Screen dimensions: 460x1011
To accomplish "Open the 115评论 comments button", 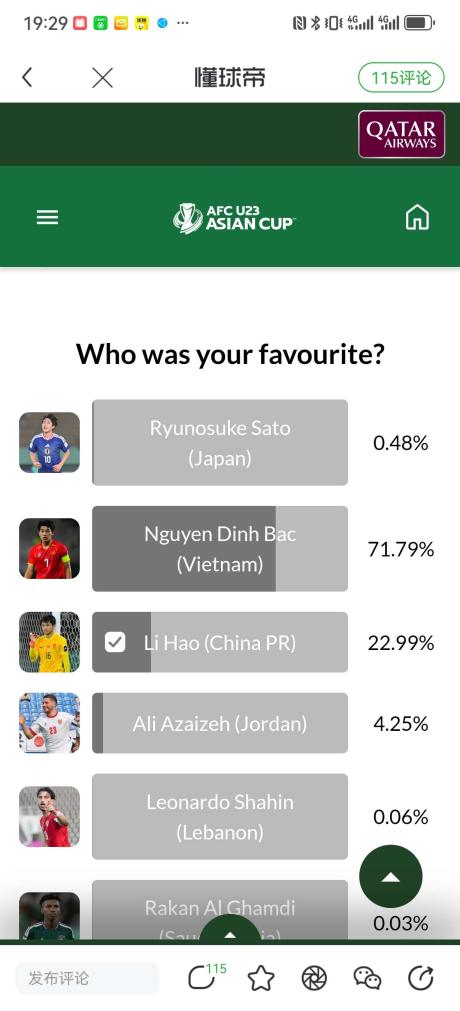I will point(401,78).
